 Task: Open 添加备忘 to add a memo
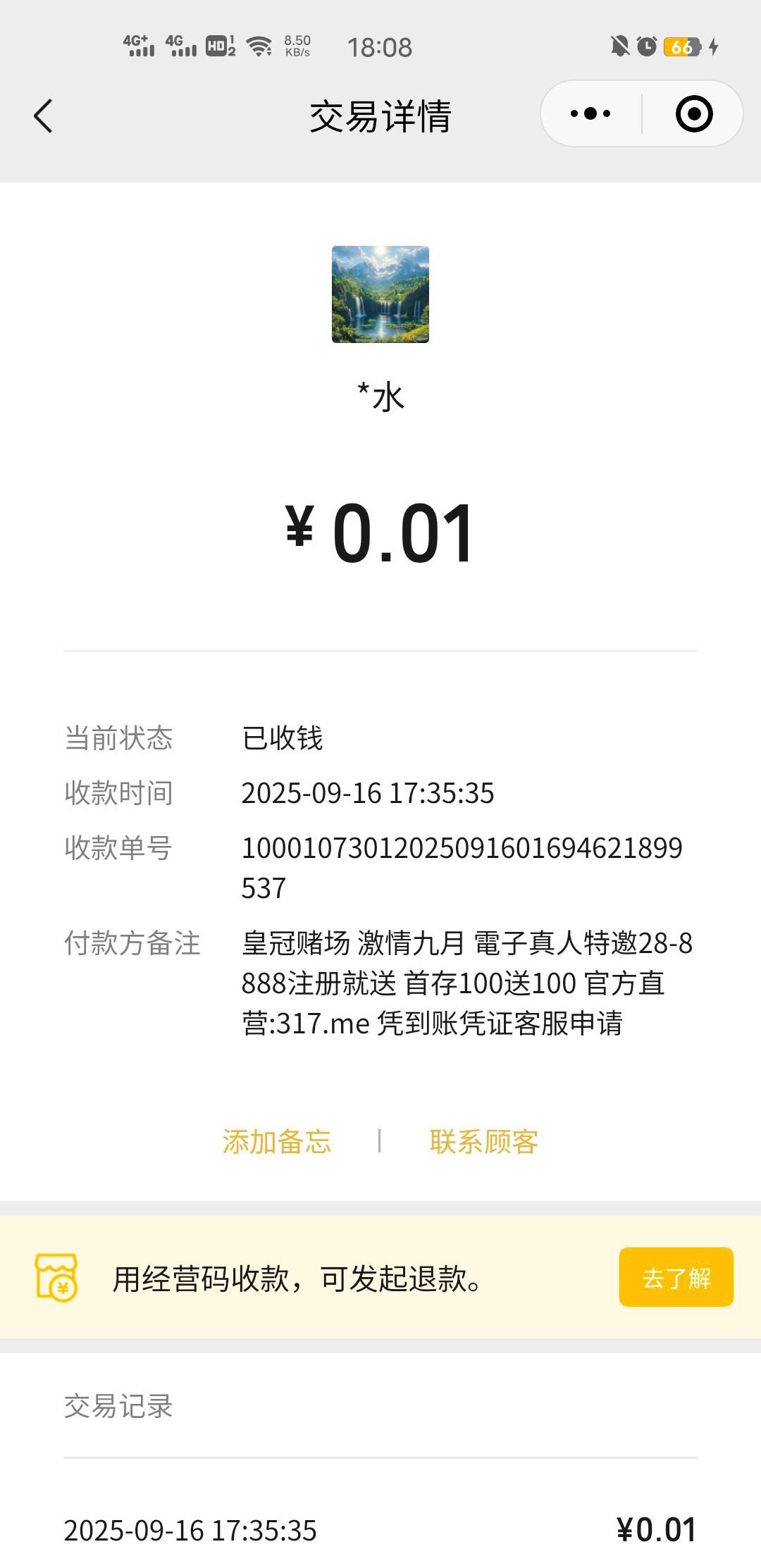tap(277, 1140)
